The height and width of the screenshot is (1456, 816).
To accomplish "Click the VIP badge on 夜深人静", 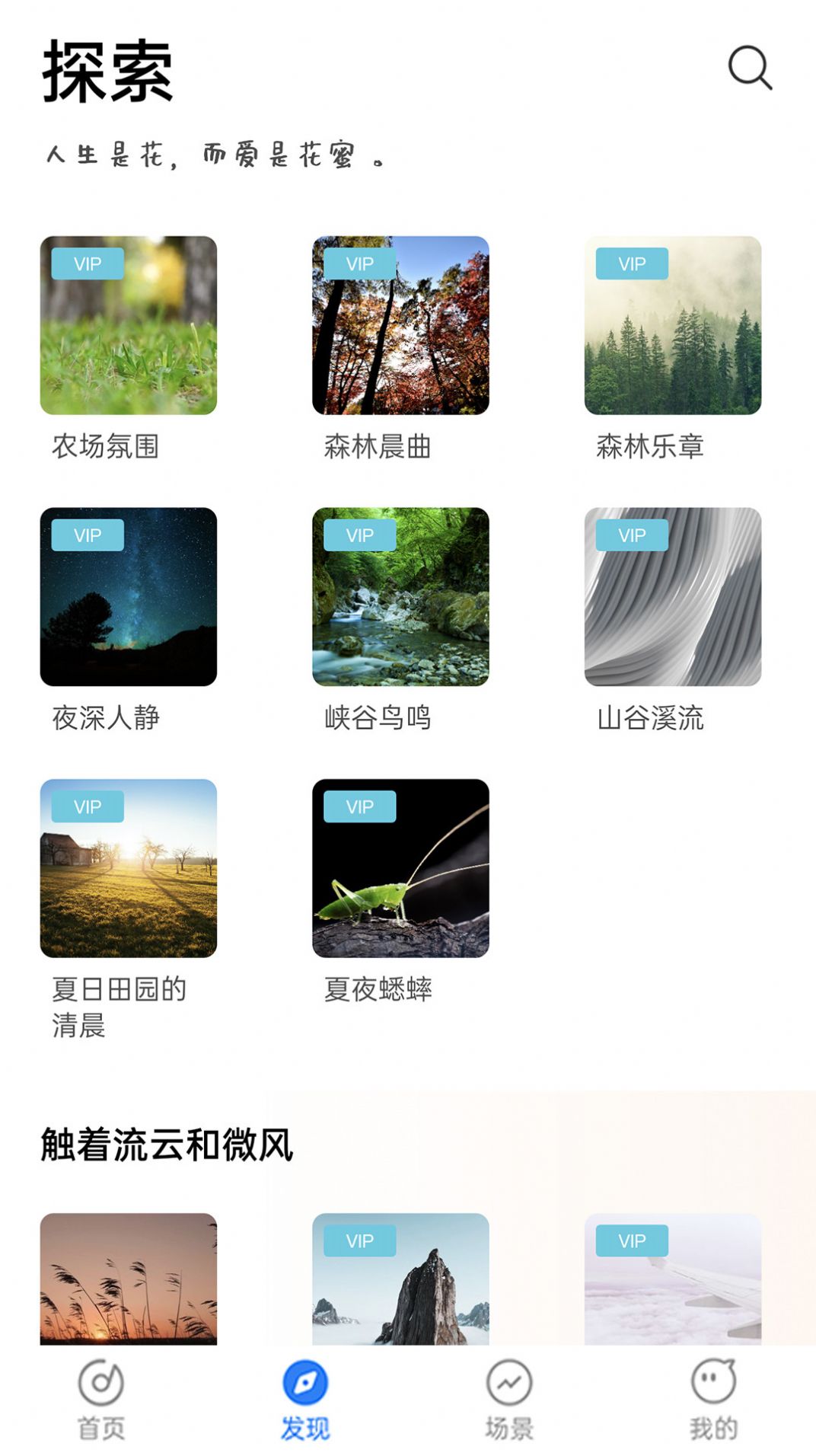I will tap(88, 535).
